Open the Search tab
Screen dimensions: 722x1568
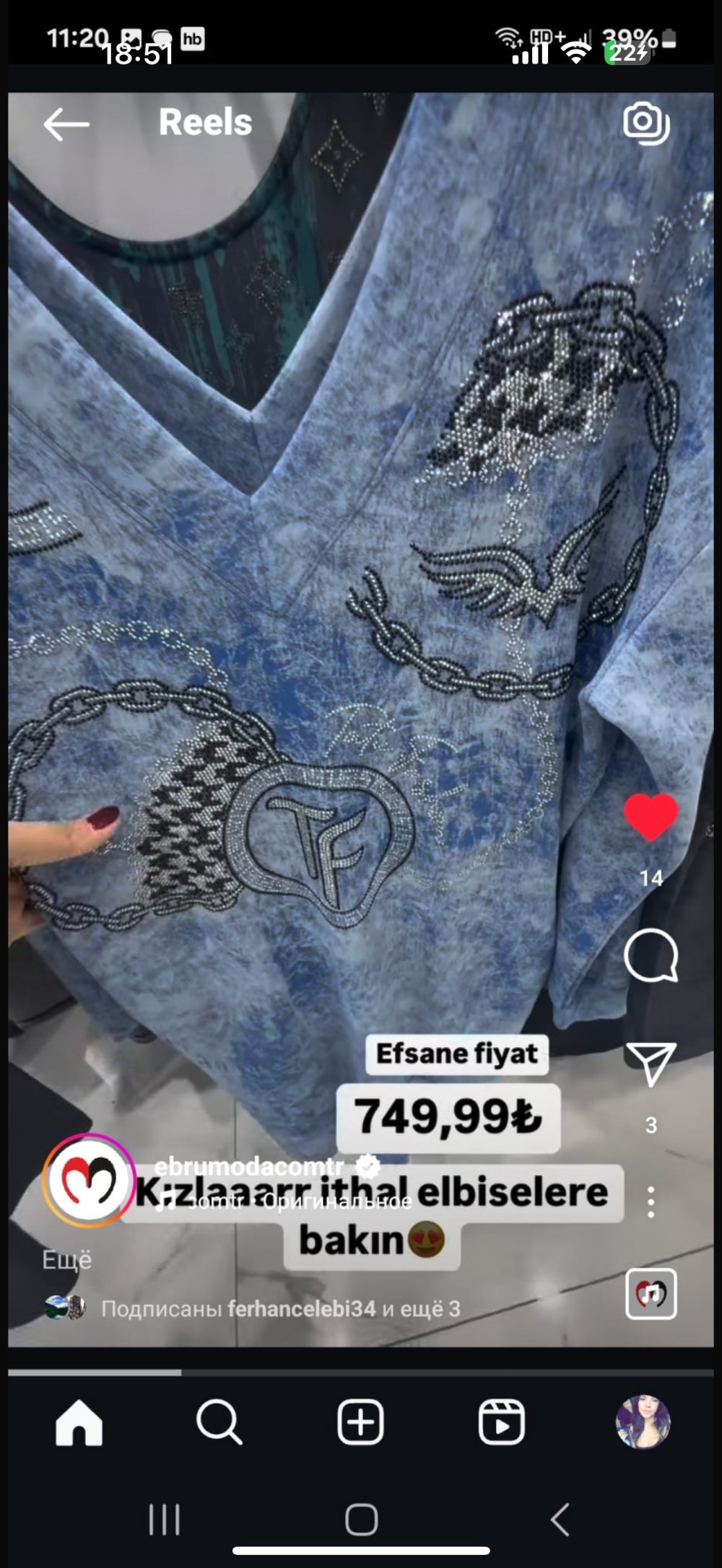[x=219, y=1422]
